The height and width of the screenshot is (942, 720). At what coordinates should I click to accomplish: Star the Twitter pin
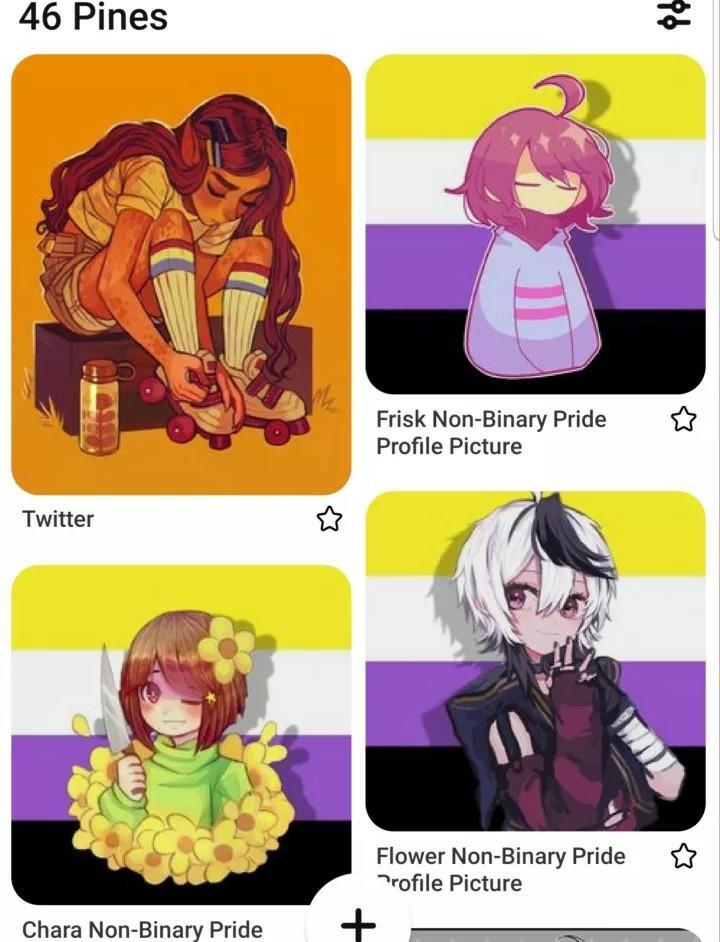tap(329, 518)
